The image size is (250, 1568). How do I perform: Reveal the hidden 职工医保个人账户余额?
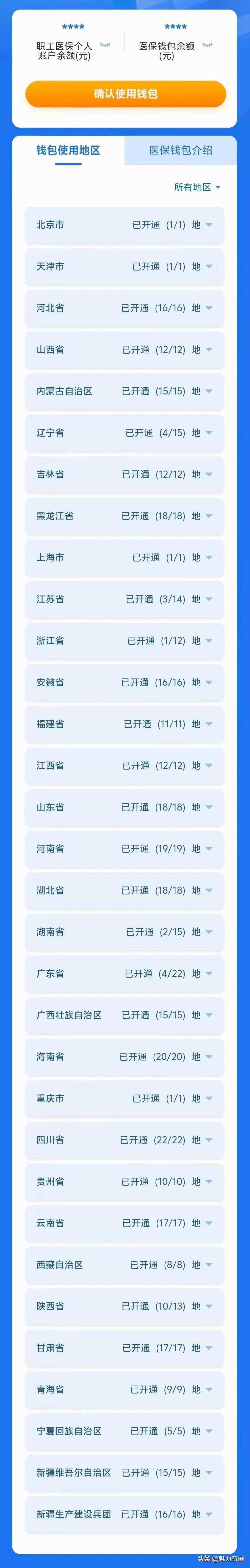click(x=105, y=45)
